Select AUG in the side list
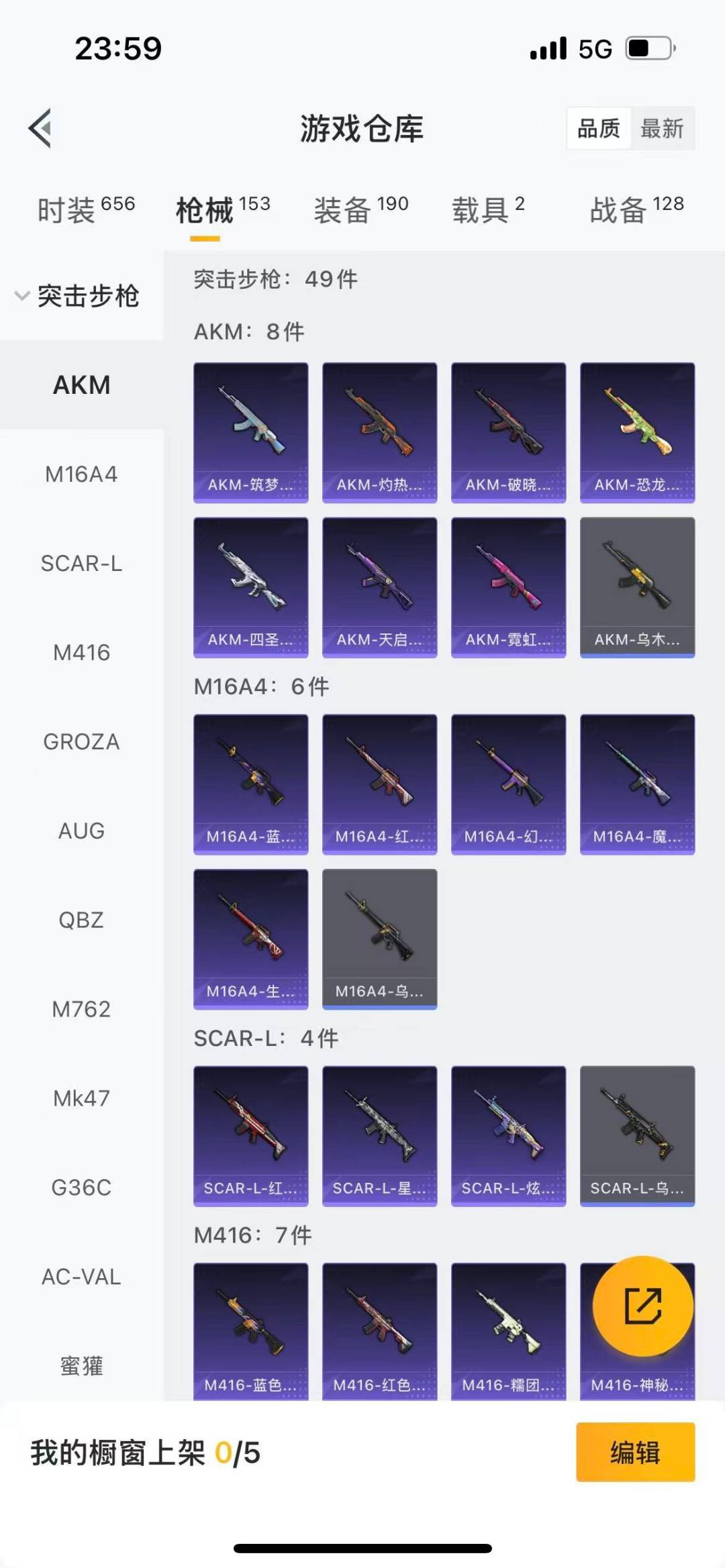Image resolution: width=725 pixels, height=1568 pixels. point(81,831)
